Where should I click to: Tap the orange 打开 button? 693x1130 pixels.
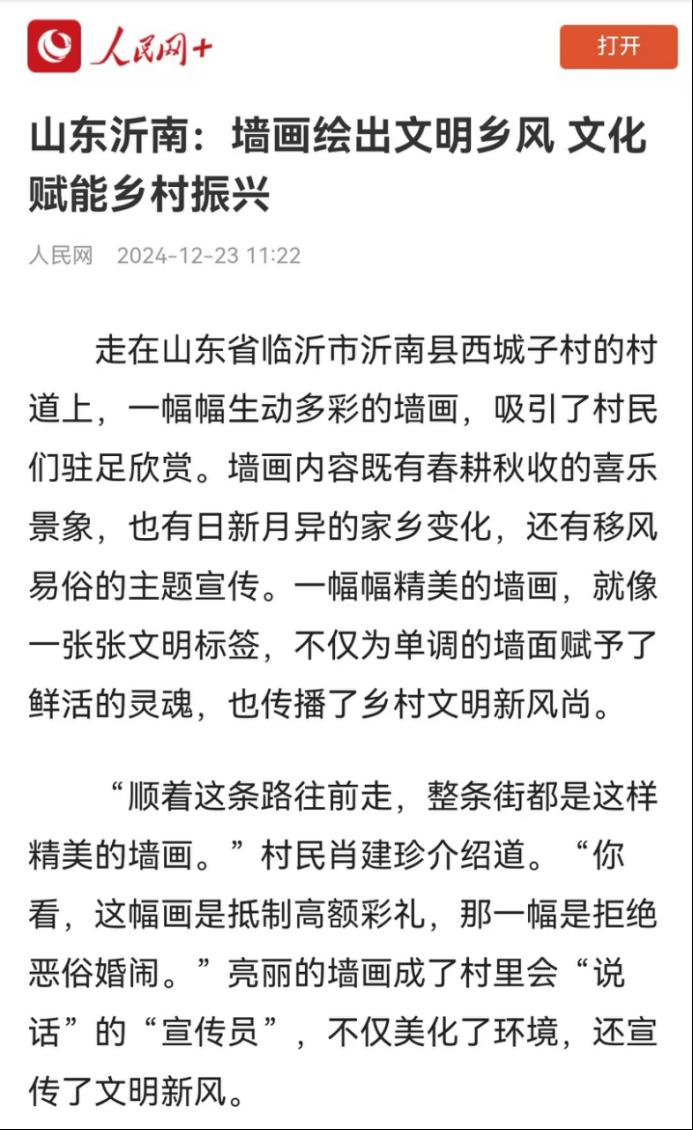(618, 47)
